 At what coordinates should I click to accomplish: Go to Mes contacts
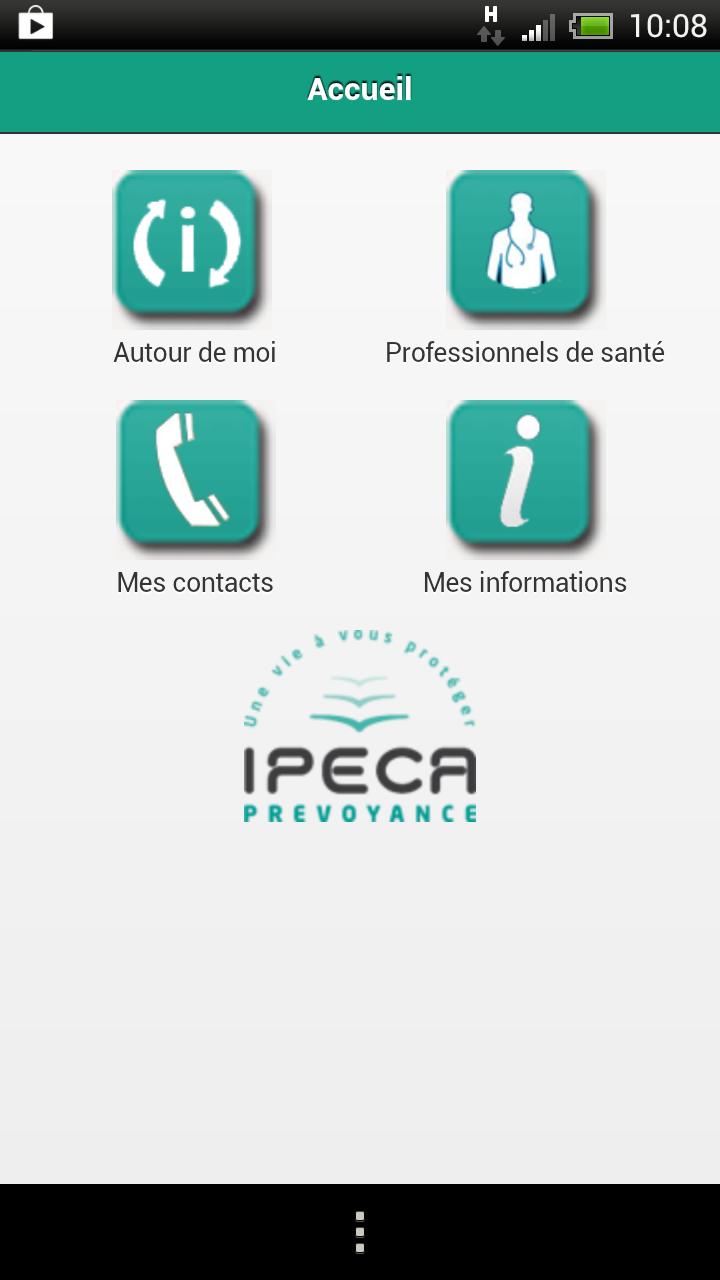[193, 476]
